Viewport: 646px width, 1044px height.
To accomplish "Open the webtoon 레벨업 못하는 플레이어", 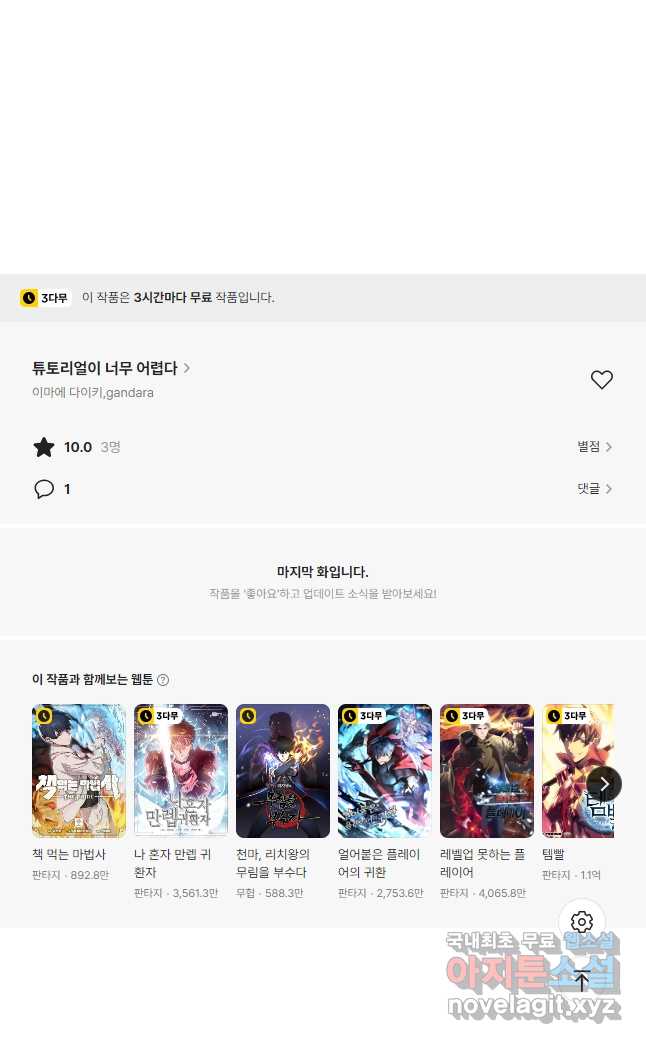I will [487, 771].
